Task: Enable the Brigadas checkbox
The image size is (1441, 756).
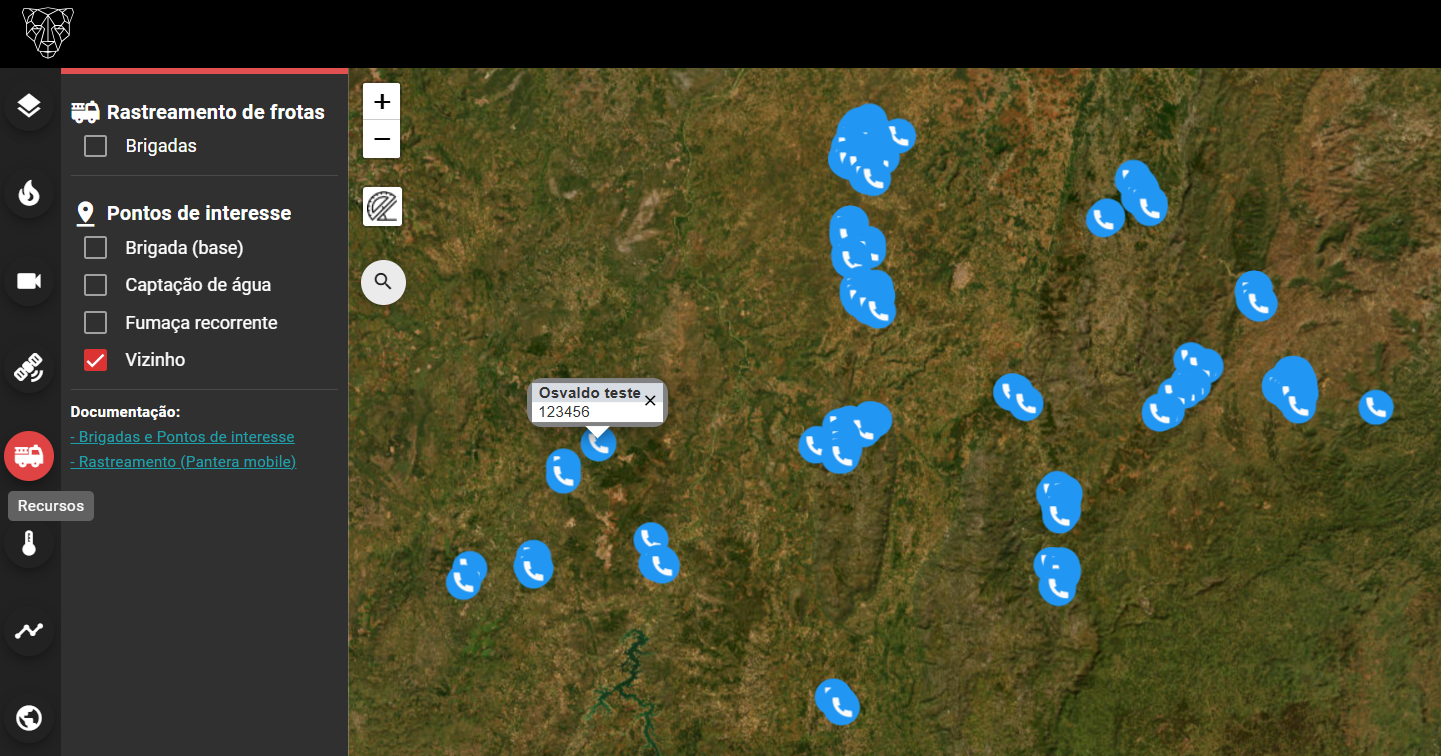Action: coord(95,146)
